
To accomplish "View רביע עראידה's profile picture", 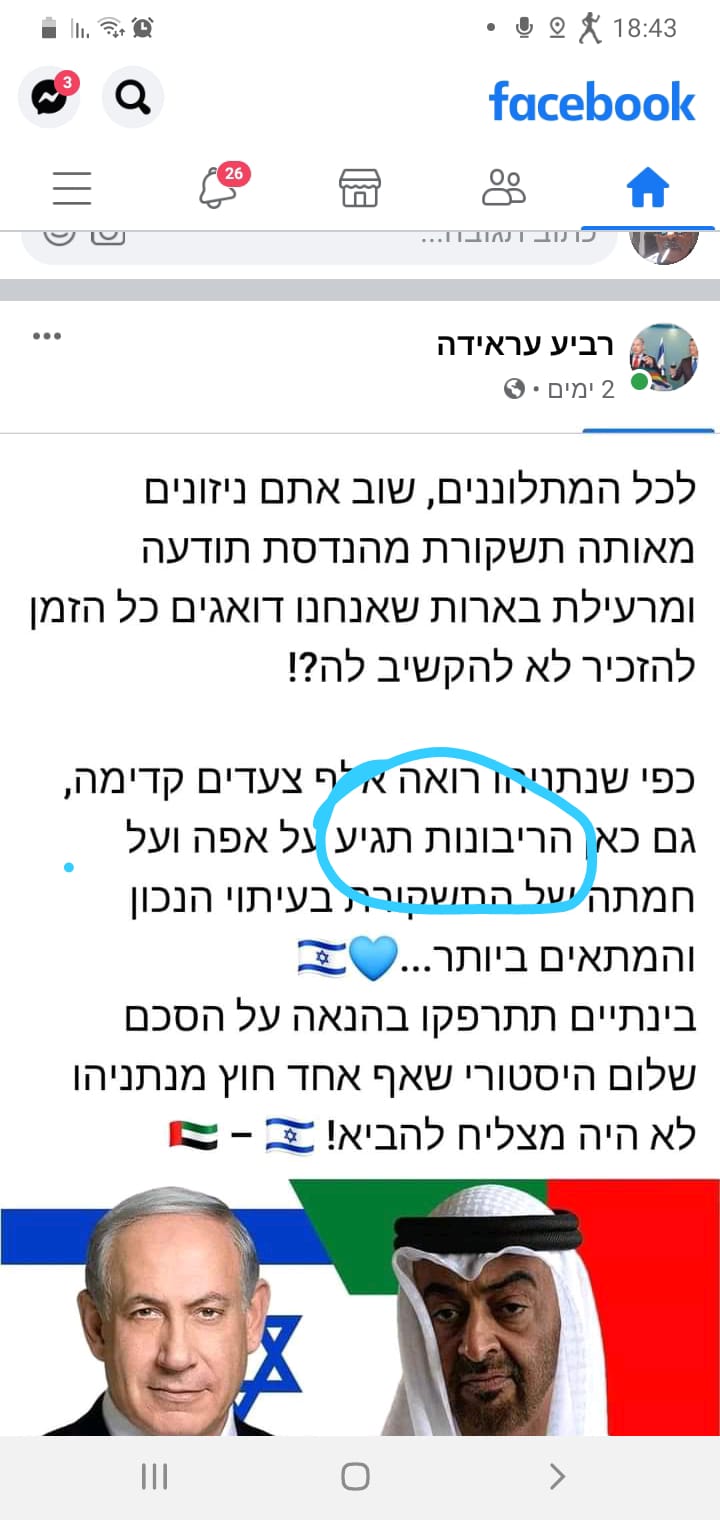I will click(664, 357).
